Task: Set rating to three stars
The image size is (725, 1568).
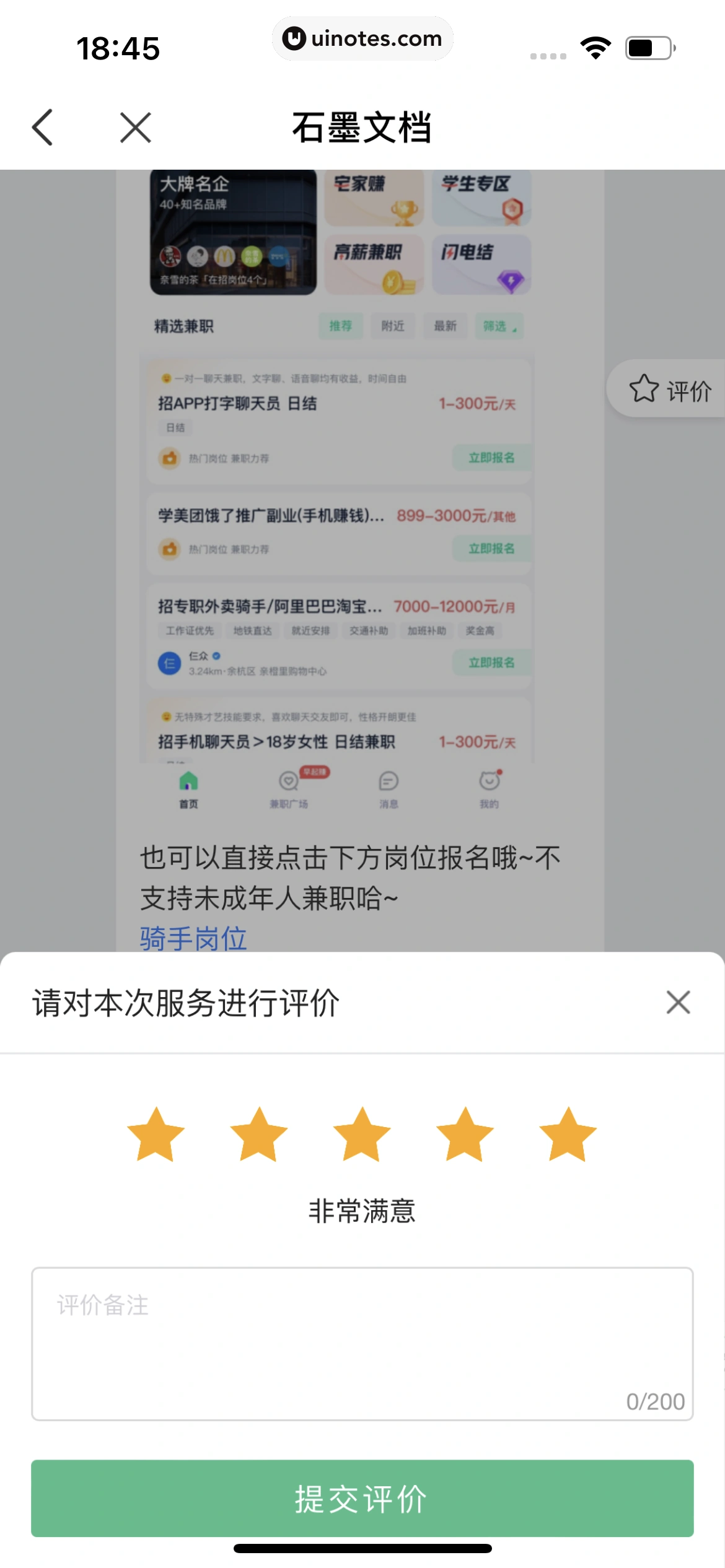Action: coord(362,1135)
